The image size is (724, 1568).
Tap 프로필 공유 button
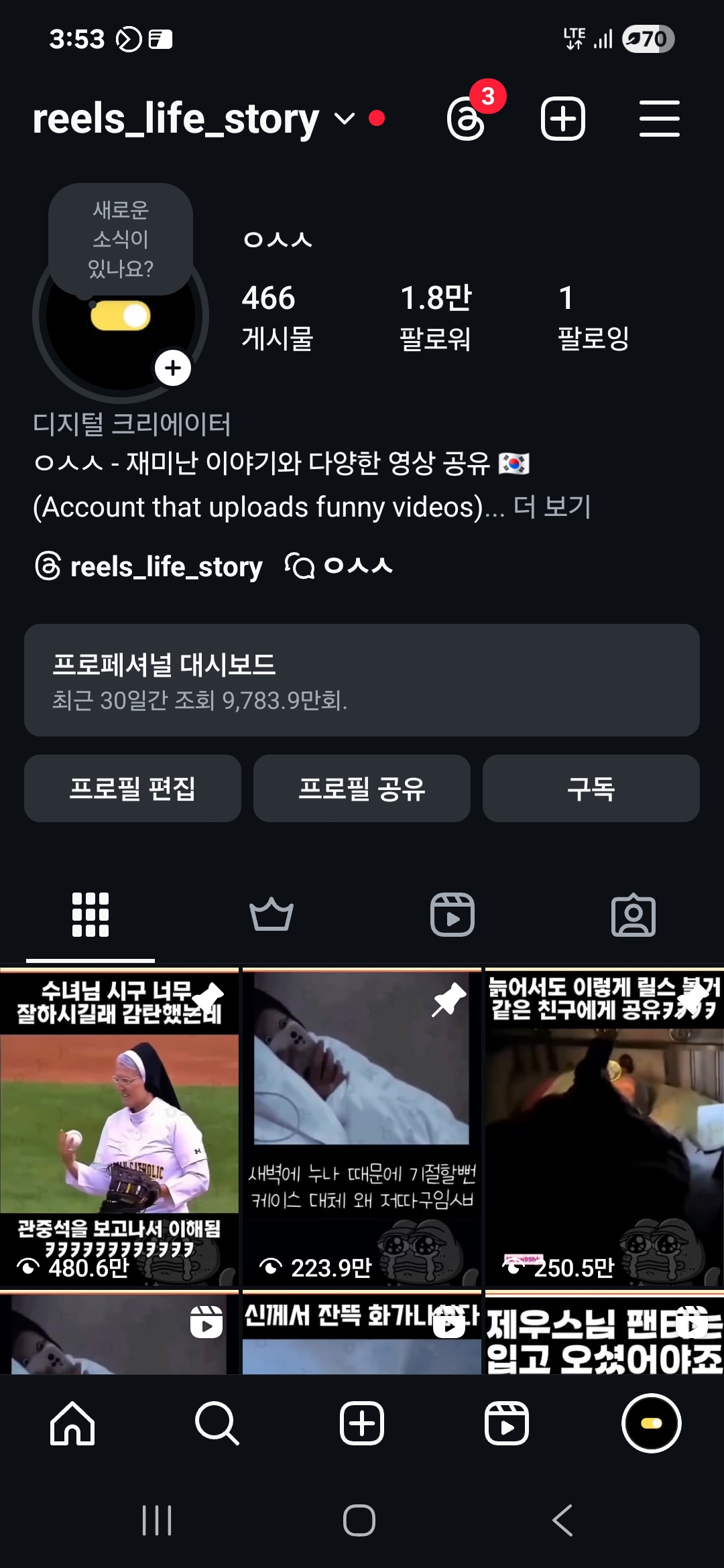point(362,789)
